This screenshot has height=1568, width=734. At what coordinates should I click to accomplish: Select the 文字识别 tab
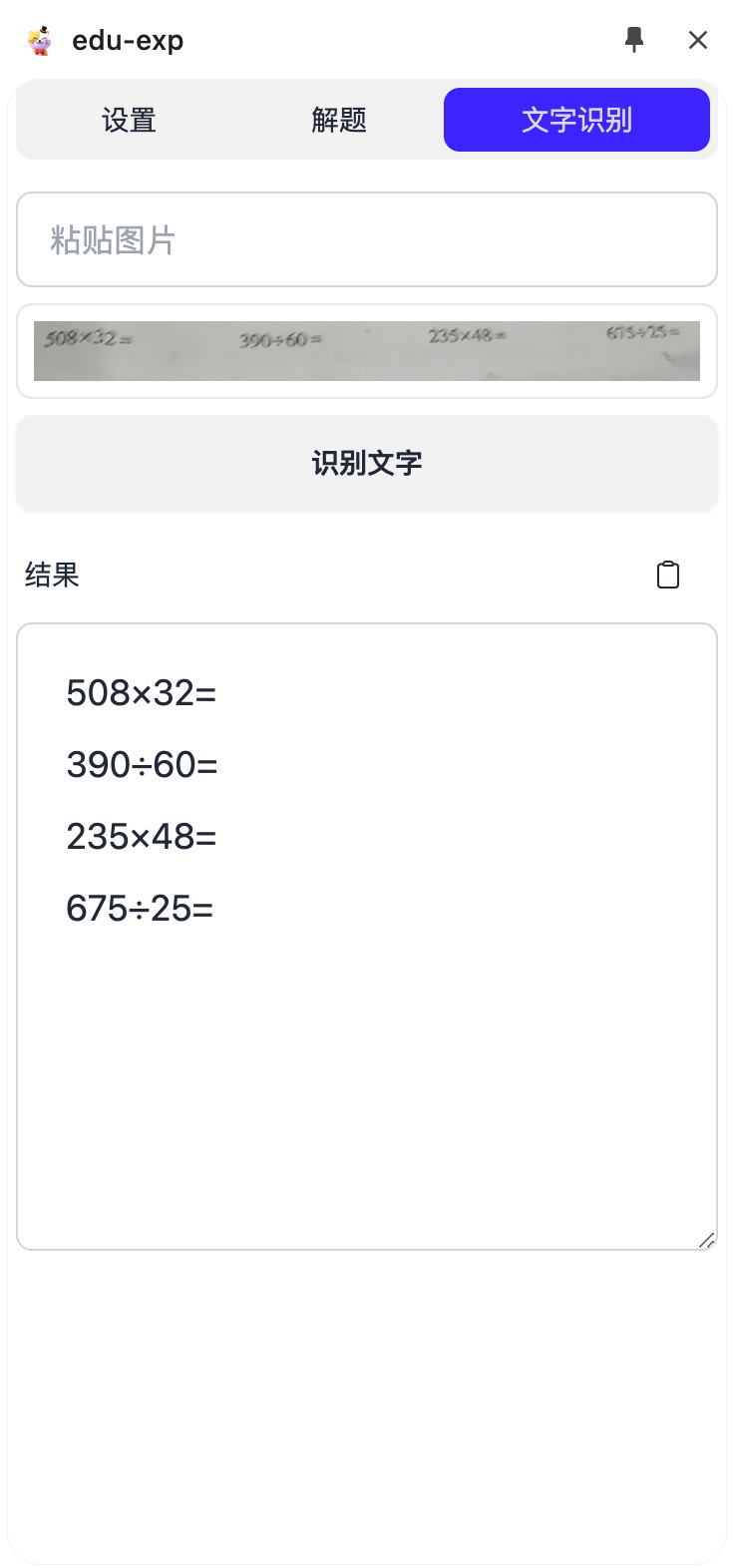coord(576,119)
